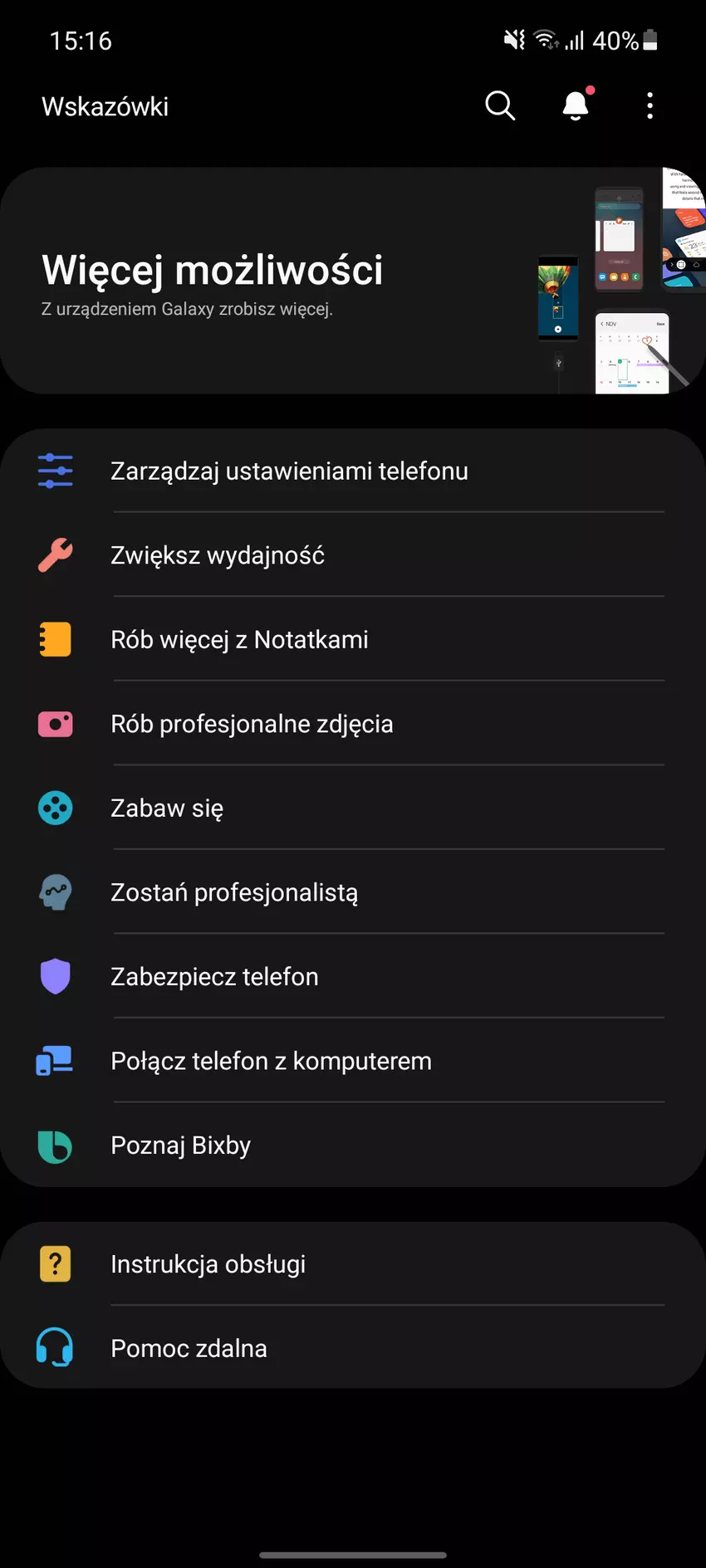Go to Rób profesjonalne zdjęcia

[252, 724]
